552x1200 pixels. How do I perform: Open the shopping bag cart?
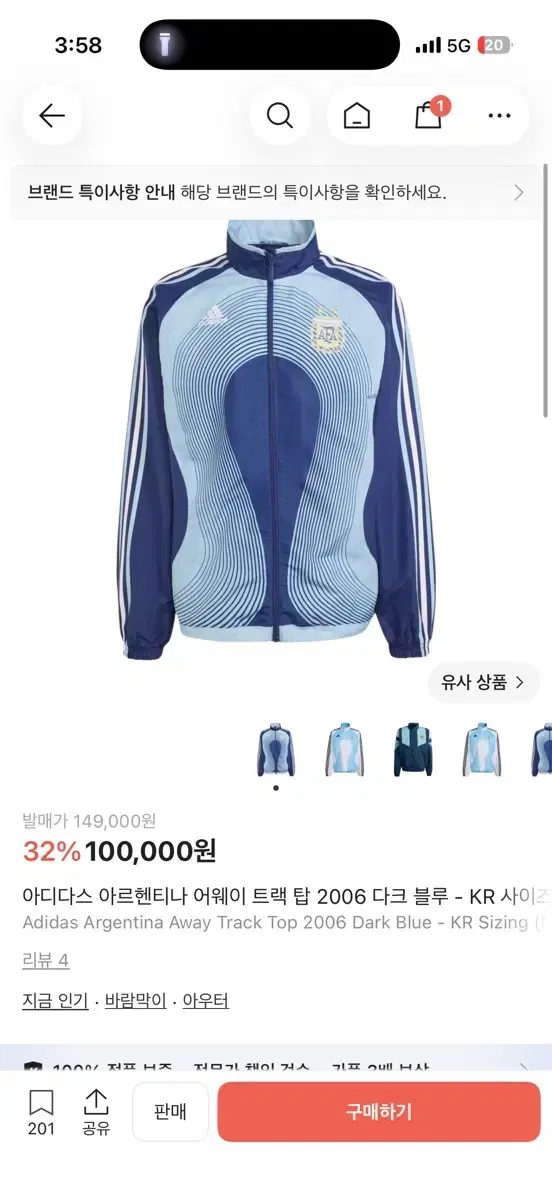[430, 114]
